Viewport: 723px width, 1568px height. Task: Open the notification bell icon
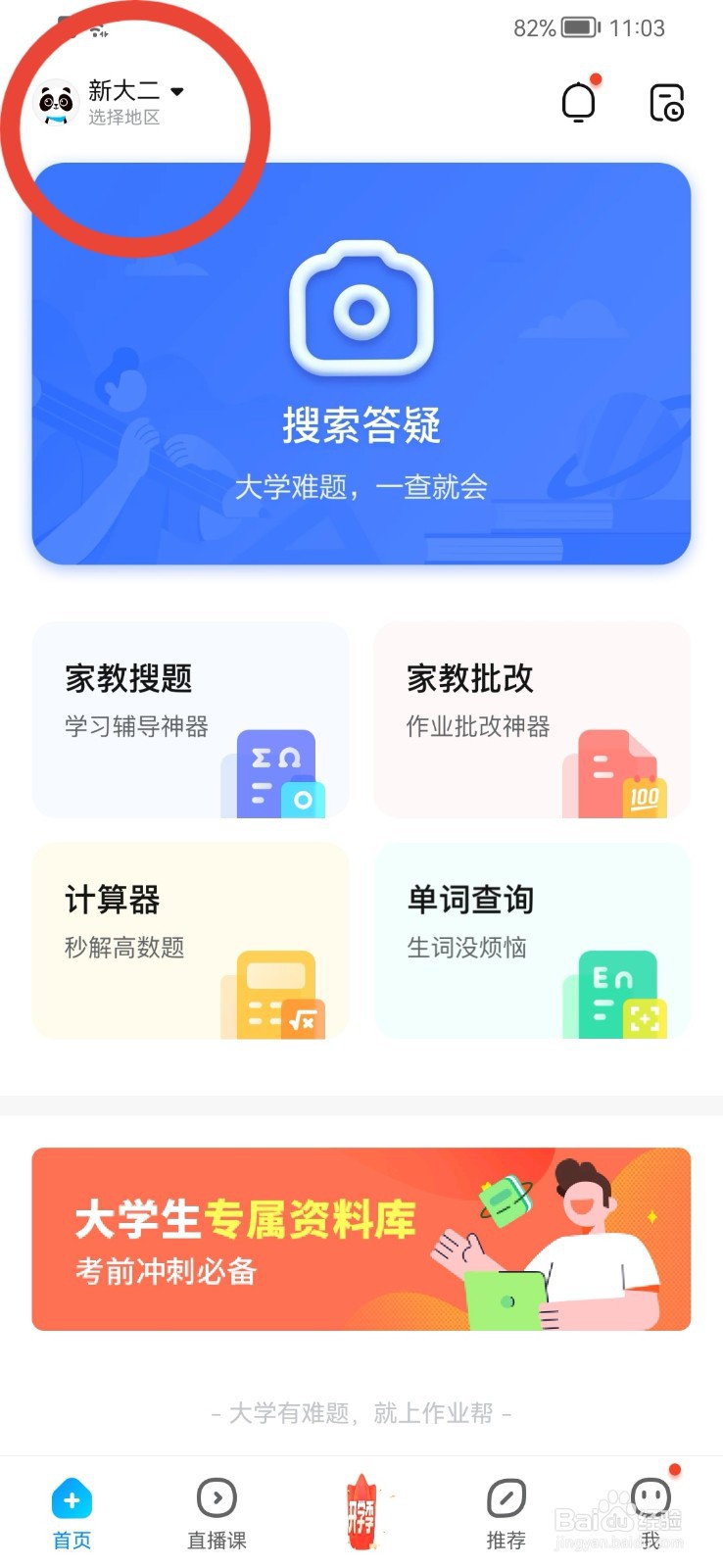[578, 101]
